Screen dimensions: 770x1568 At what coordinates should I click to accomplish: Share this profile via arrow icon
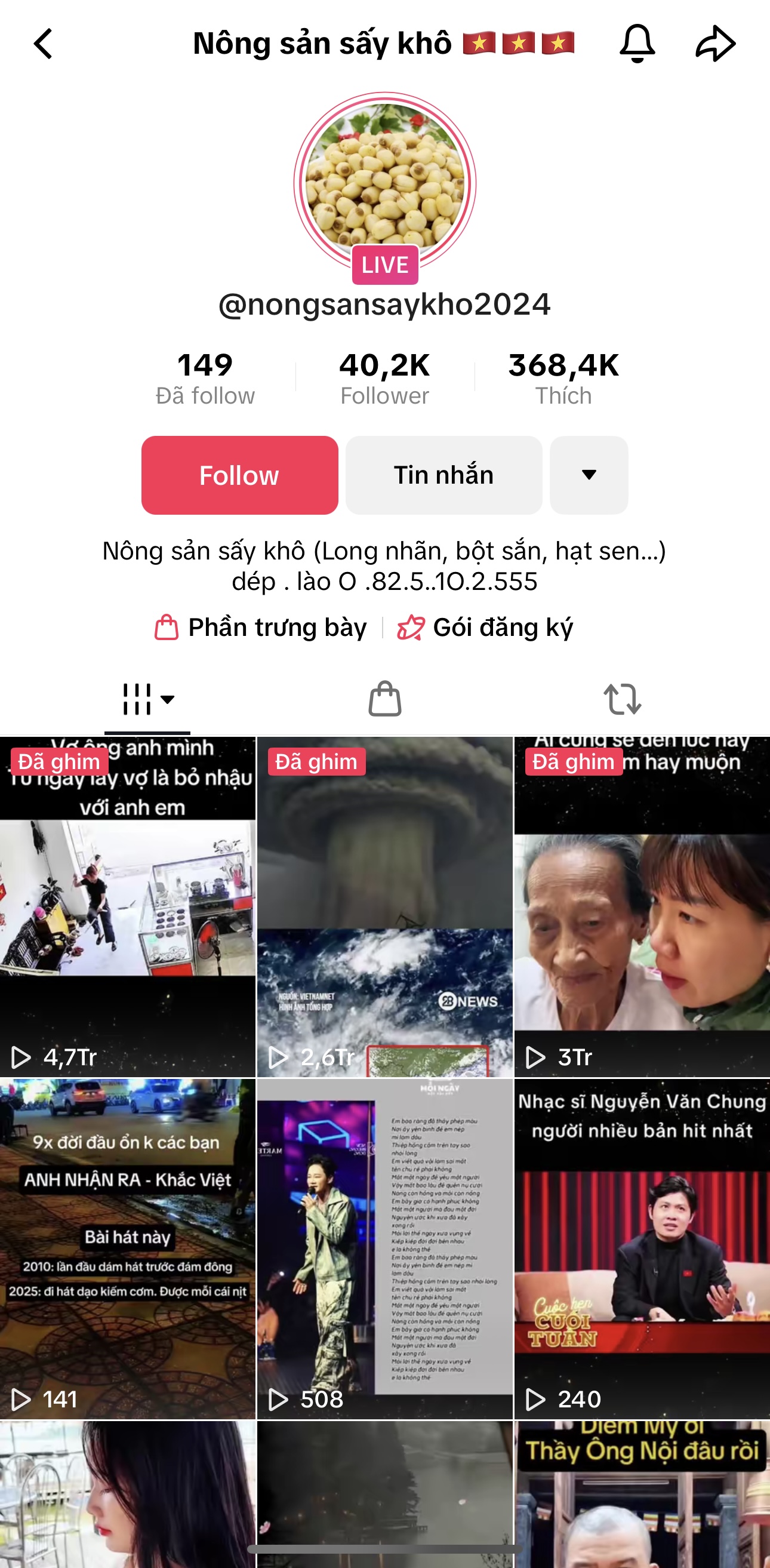[715, 44]
